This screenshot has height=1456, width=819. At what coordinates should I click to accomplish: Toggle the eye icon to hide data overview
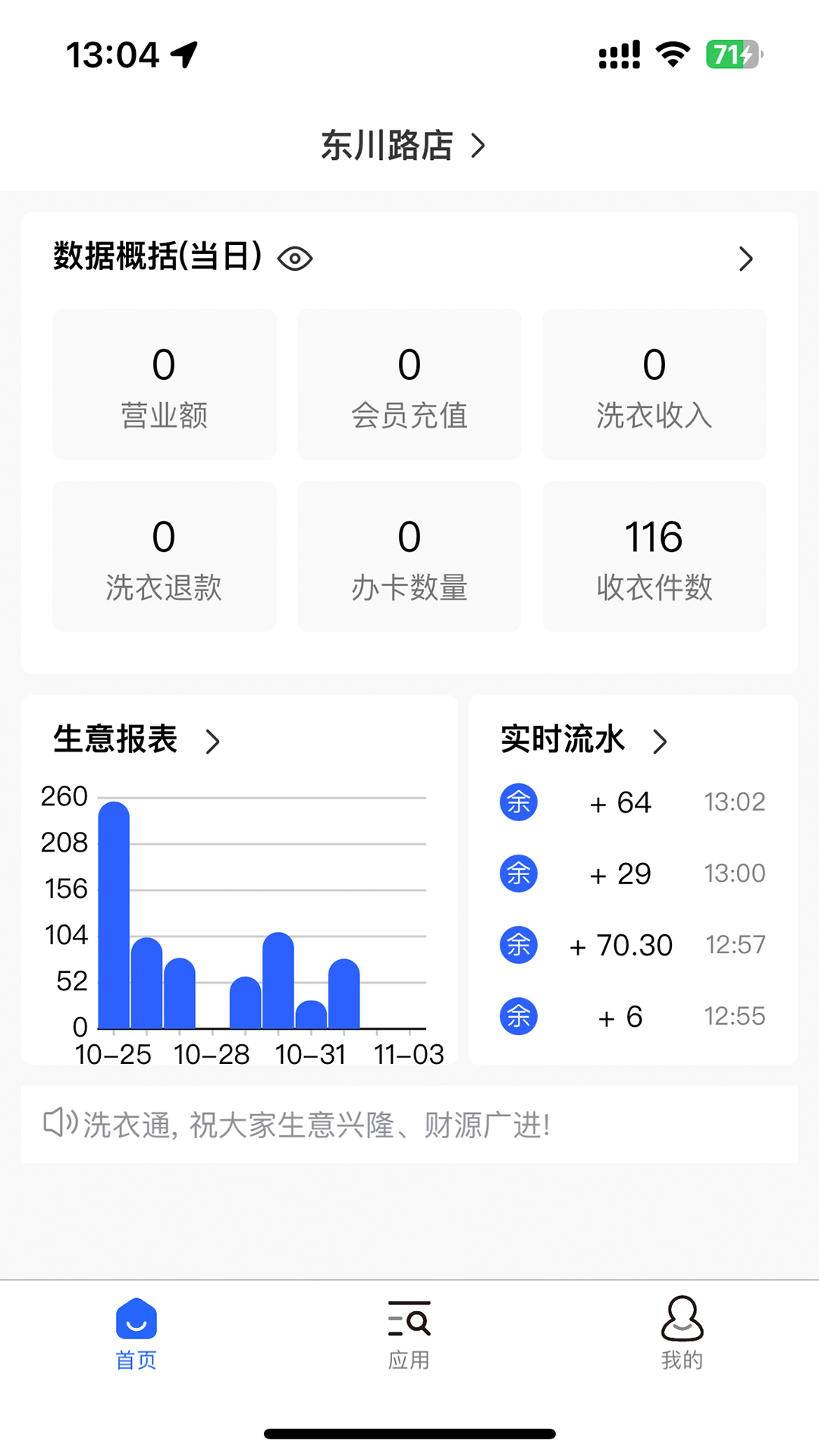point(296,259)
